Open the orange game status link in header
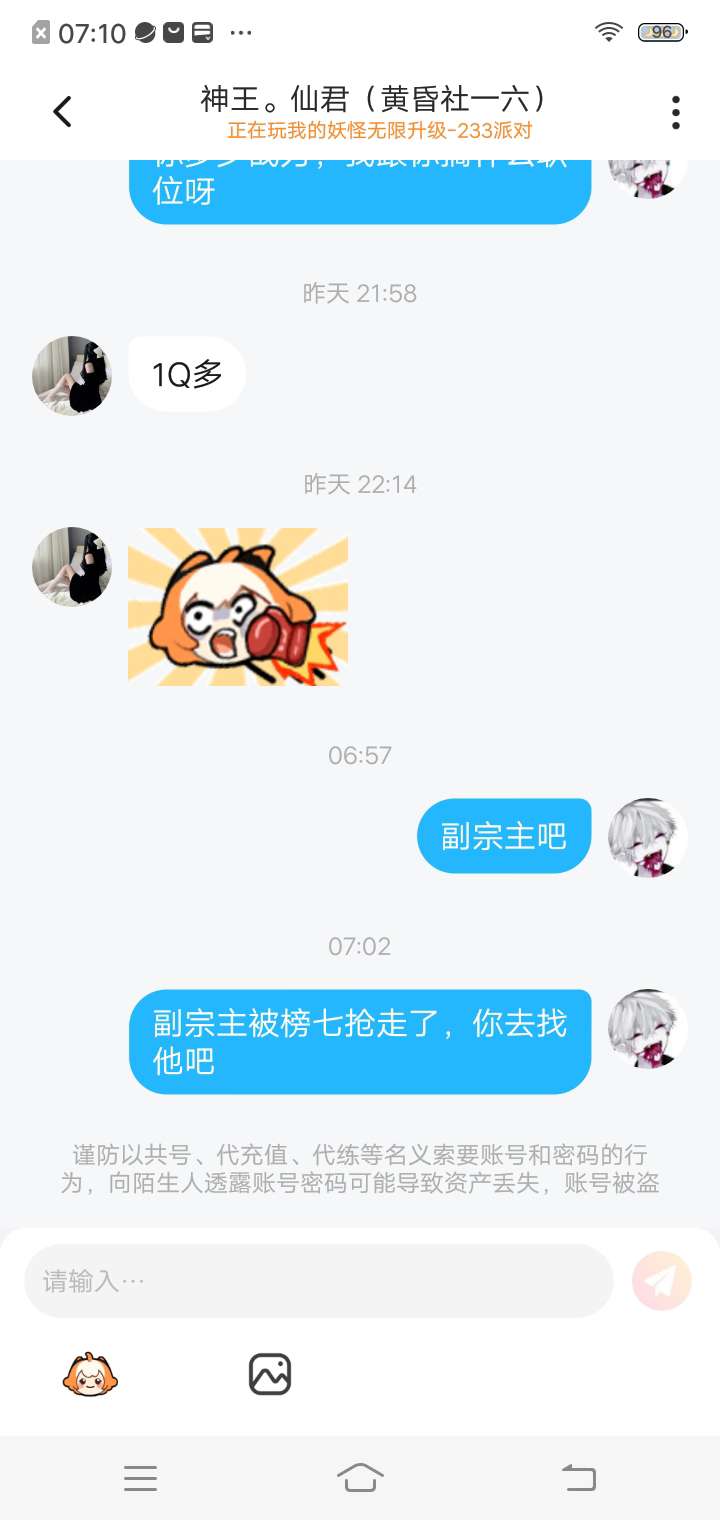The height and width of the screenshot is (1520, 720). point(379,130)
